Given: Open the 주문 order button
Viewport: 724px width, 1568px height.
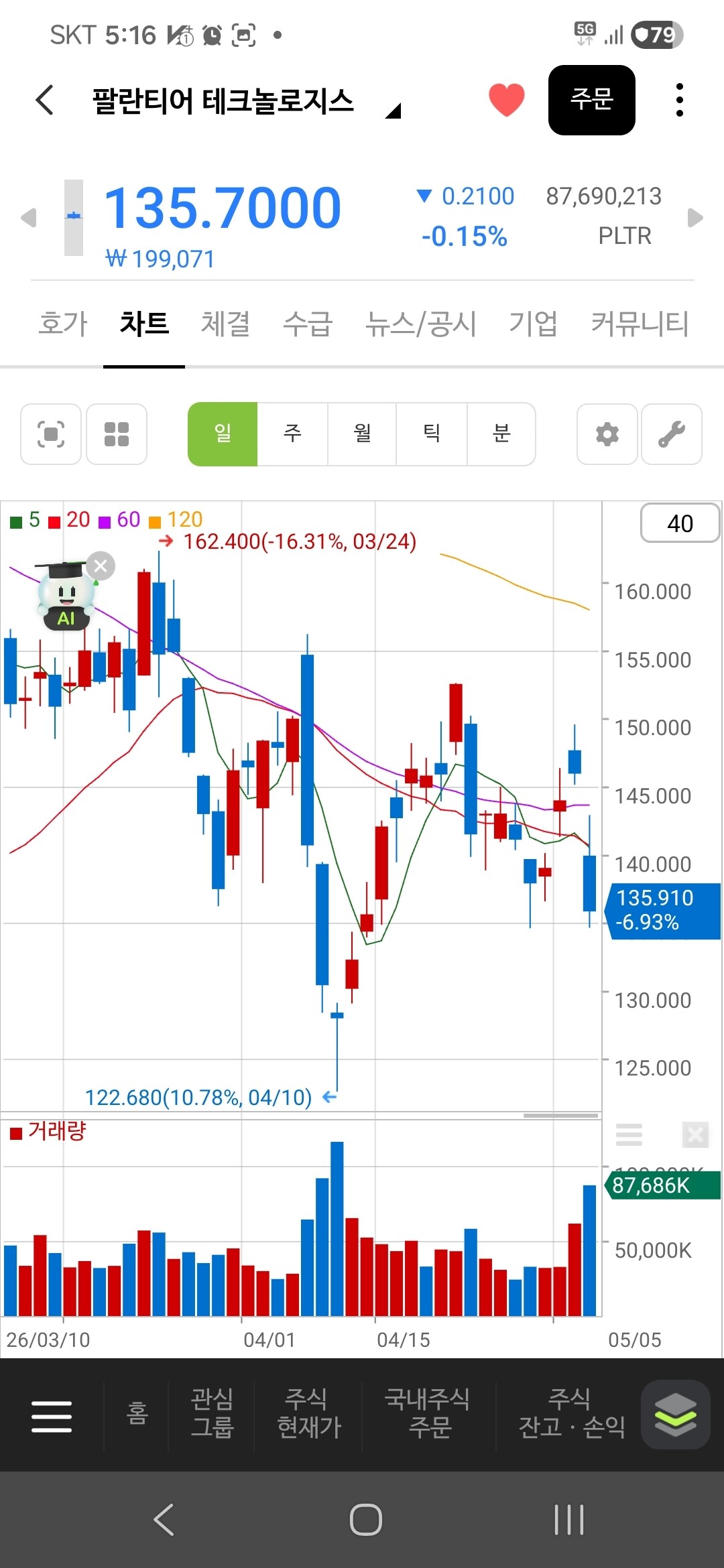Looking at the screenshot, I should coord(591,100).
